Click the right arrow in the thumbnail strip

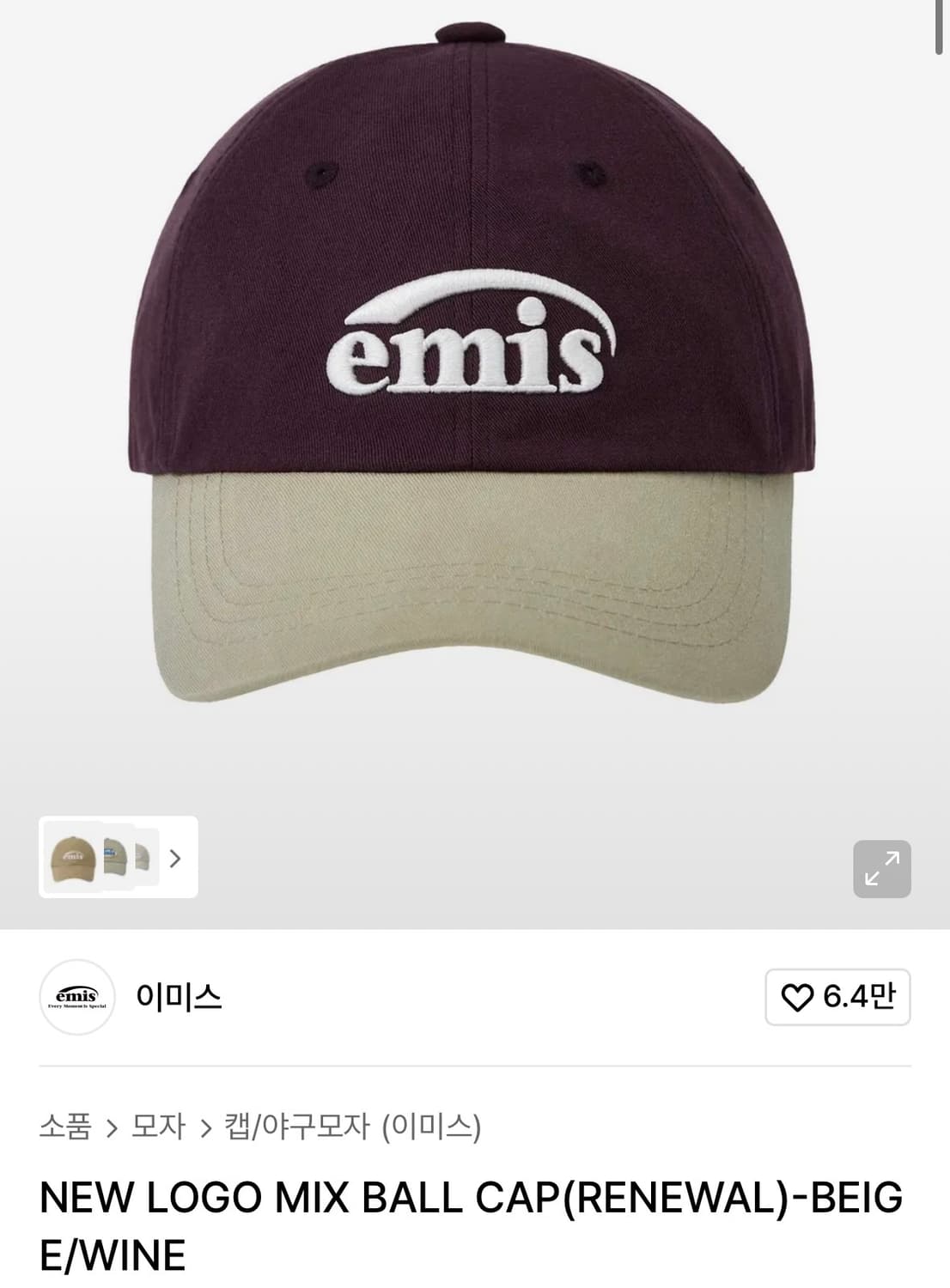[176, 860]
